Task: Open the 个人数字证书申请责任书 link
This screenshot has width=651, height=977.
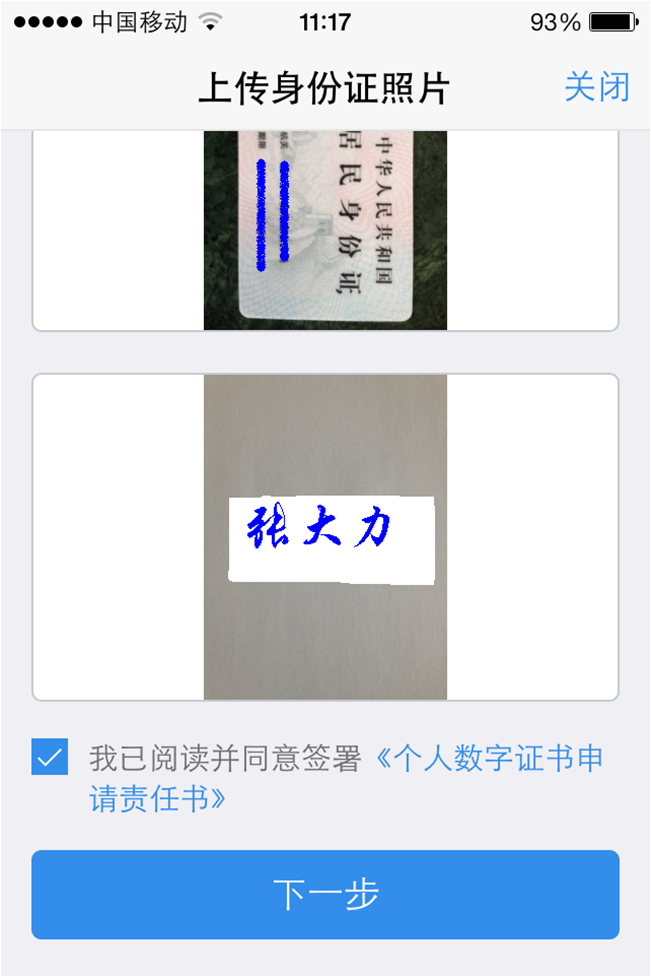Action: (x=489, y=760)
